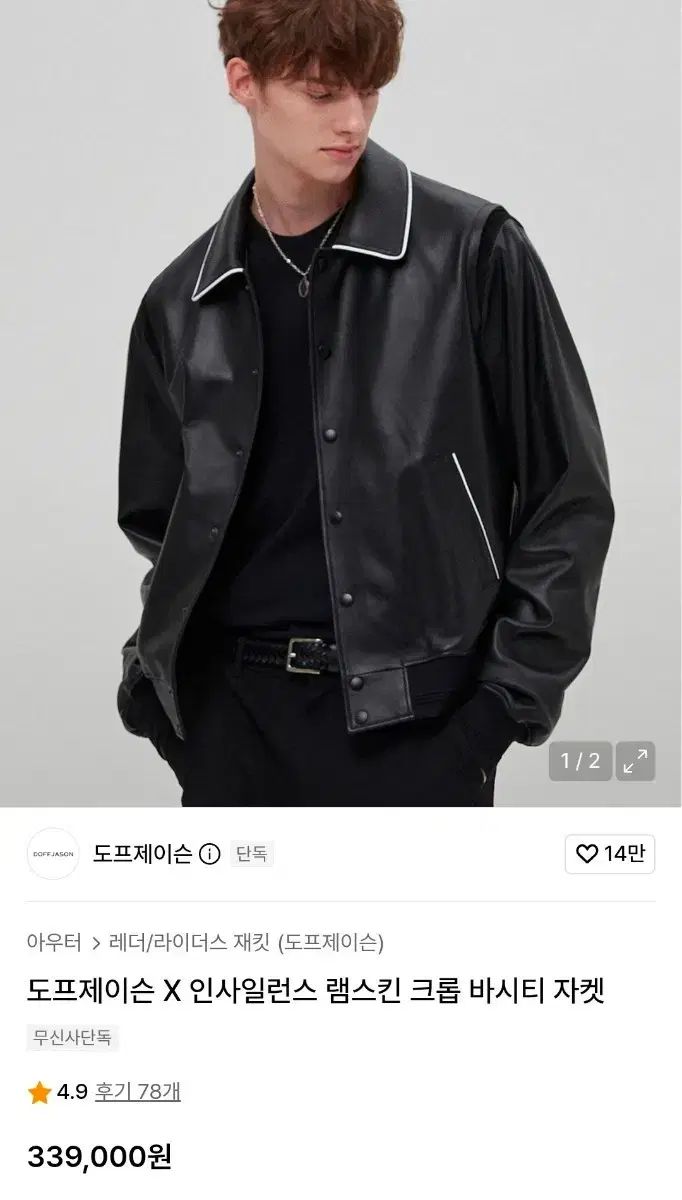Like the product with the 14만 heart button
The image size is (682, 1200).
610,854
